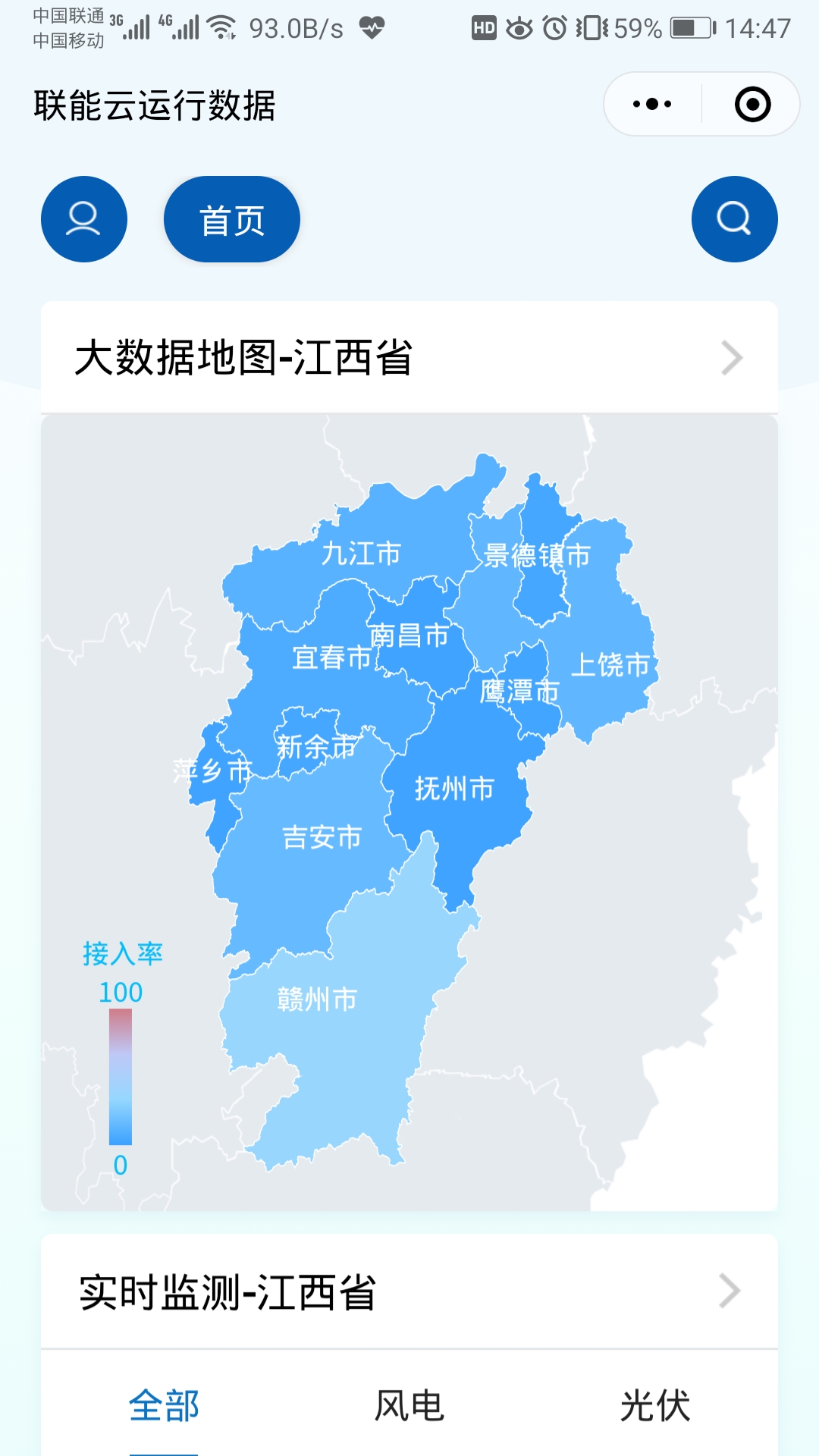Tap the 首页 home button
Viewport: 819px width, 1456px height.
click(231, 220)
